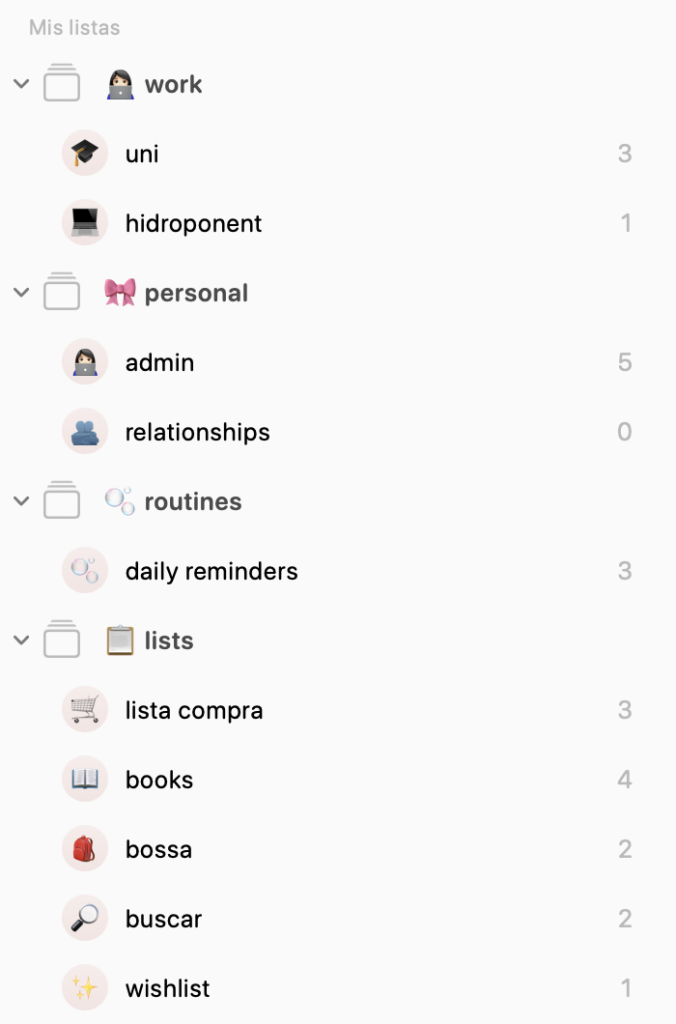Open the wishlist list
676x1024 pixels.
click(167, 988)
